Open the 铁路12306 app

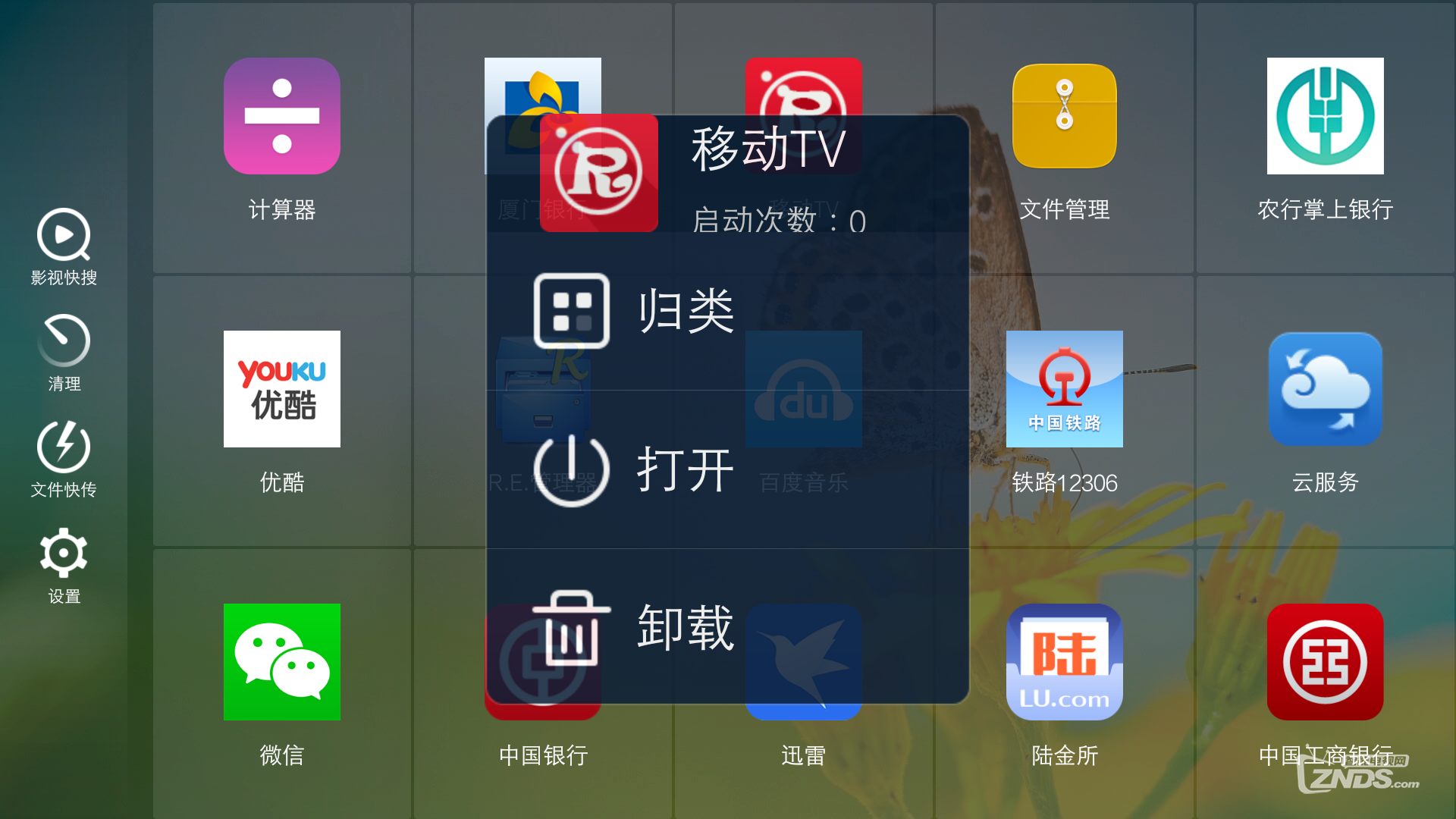(x=1065, y=389)
